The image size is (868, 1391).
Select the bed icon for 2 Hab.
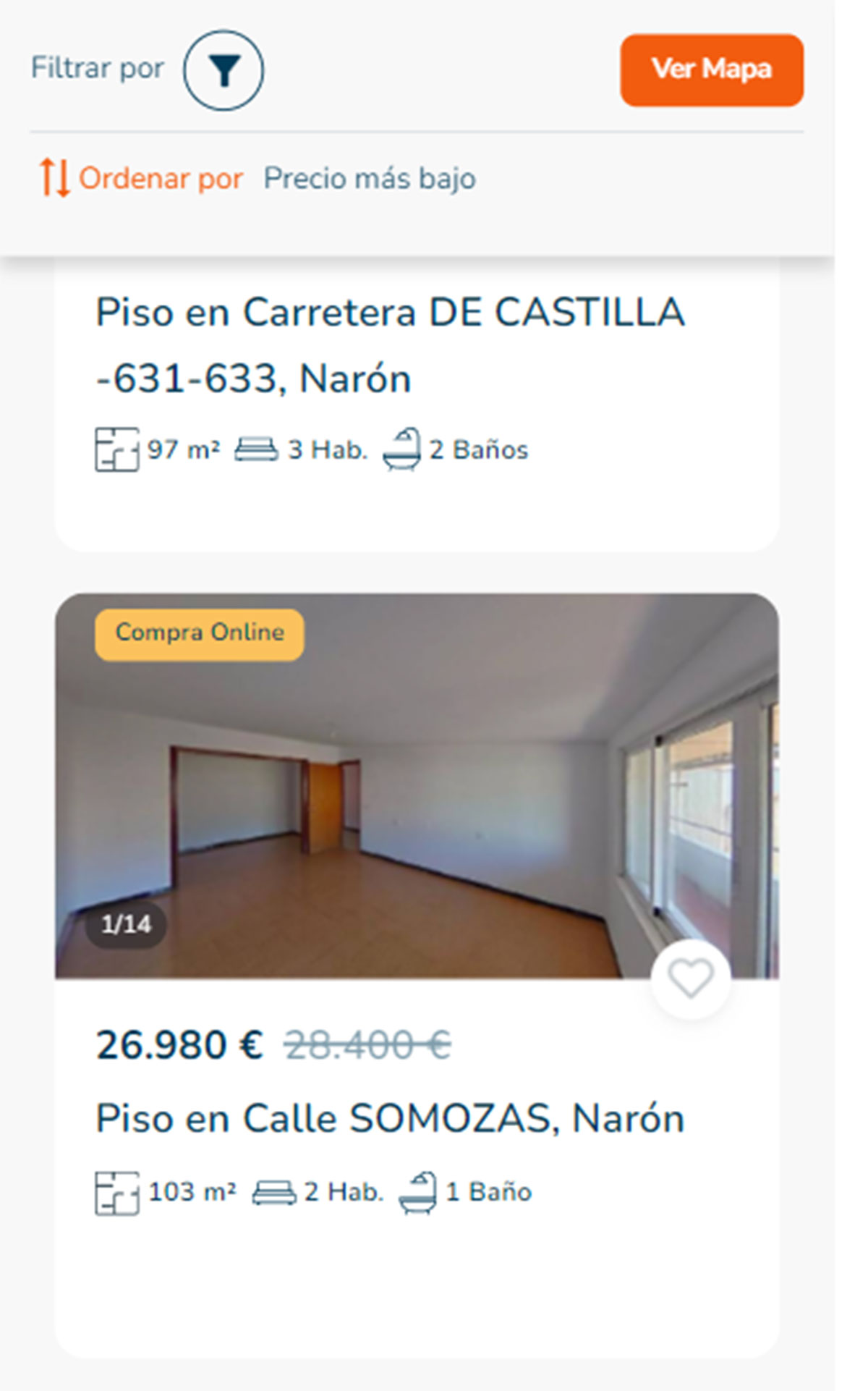tap(275, 1191)
